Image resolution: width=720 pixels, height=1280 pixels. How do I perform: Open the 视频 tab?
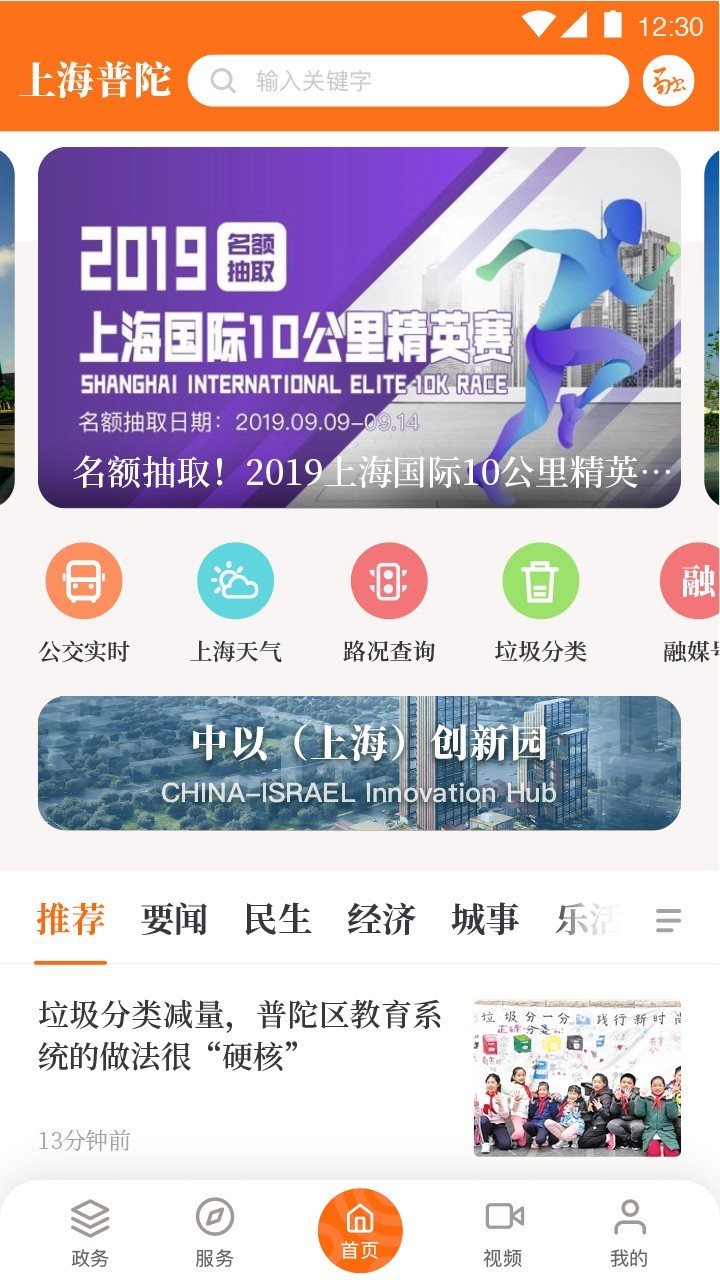[x=503, y=1233]
